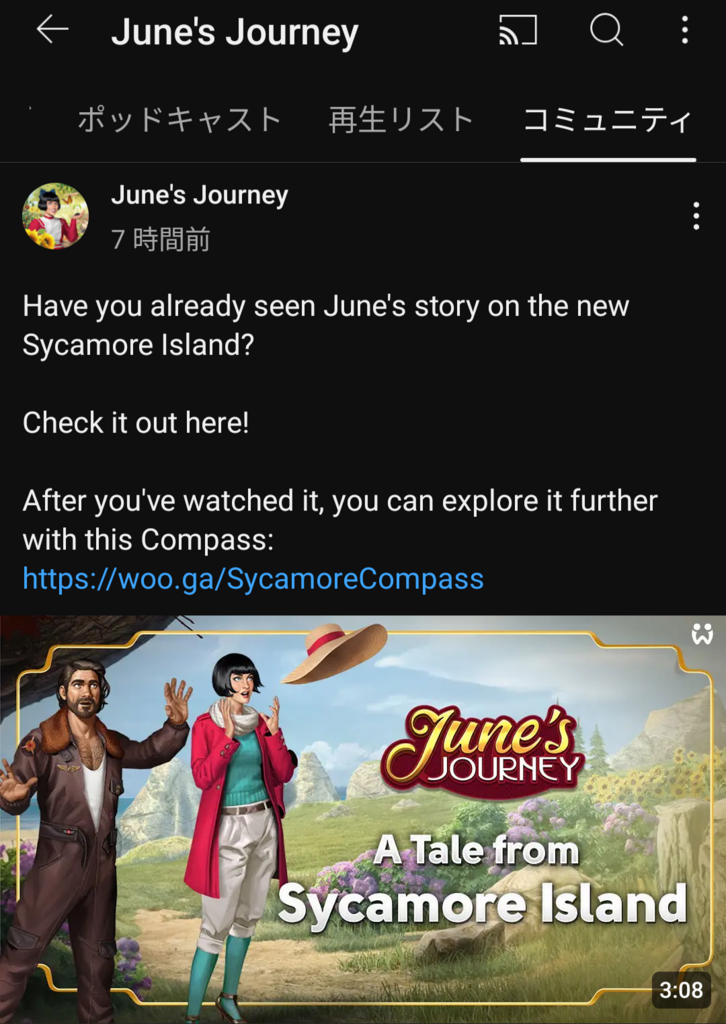Open the woo.ga/SycamoreCompass link
726x1024 pixels.
(x=253, y=578)
